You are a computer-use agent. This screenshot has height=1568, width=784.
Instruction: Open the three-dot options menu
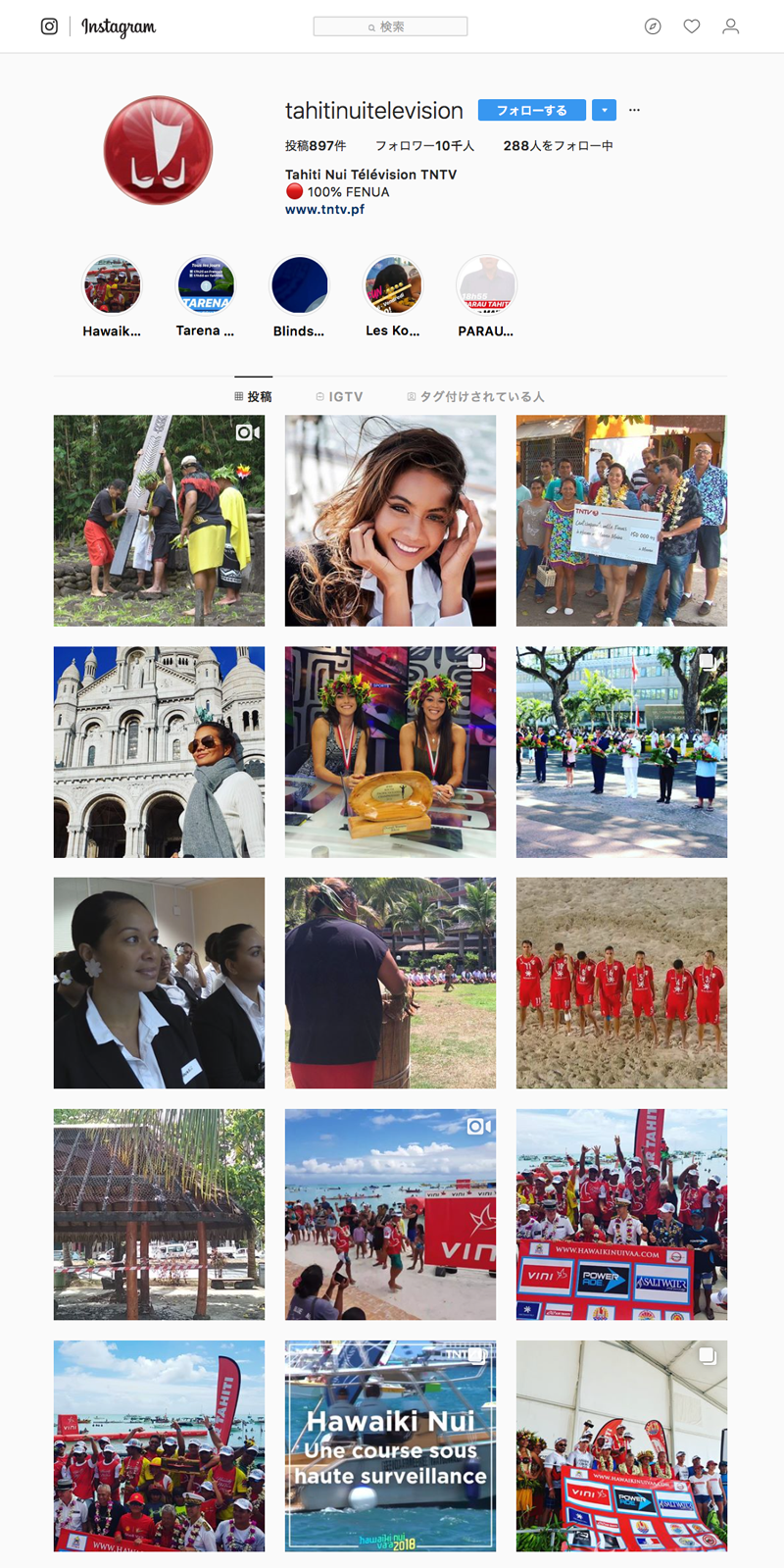tap(635, 110)
